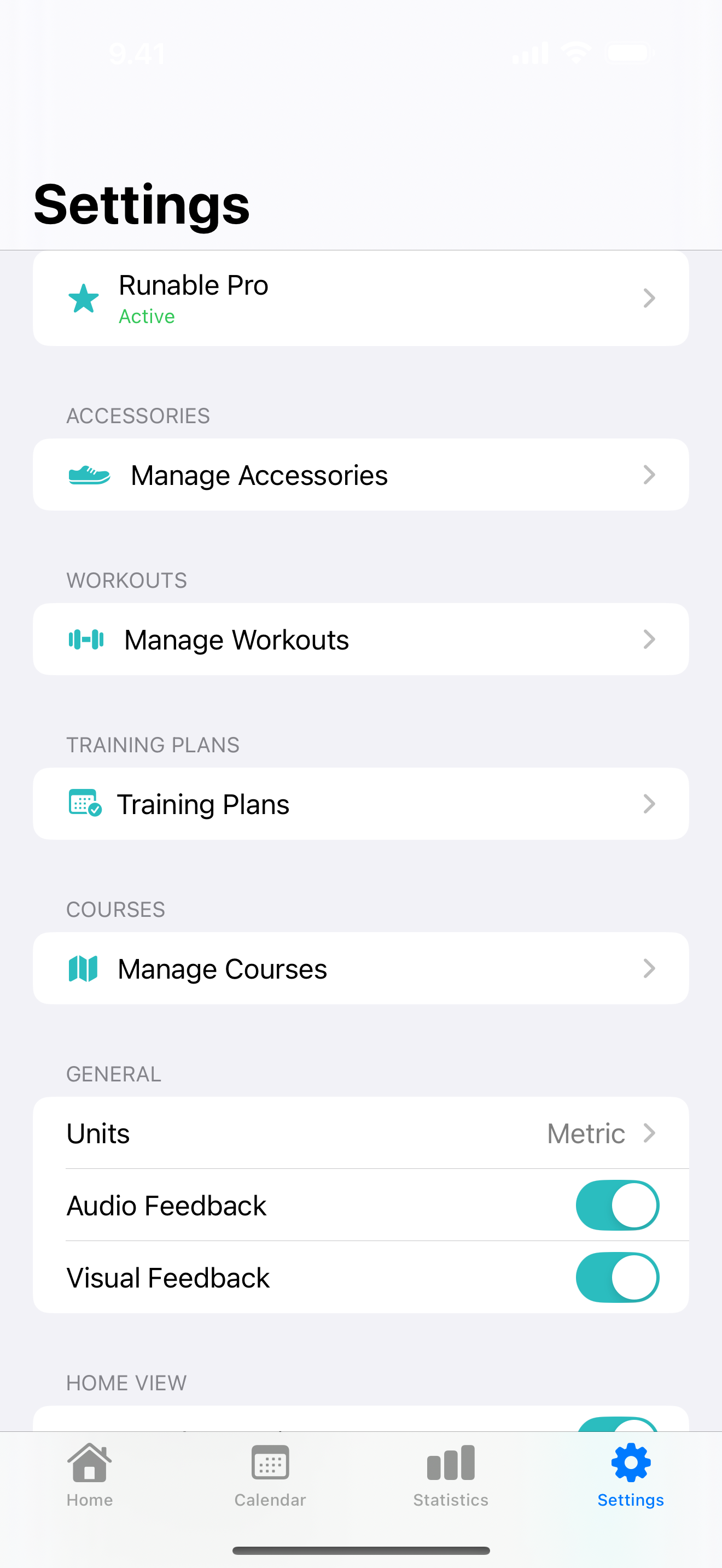
Task: Open Manage Courses
Action: 360,968
